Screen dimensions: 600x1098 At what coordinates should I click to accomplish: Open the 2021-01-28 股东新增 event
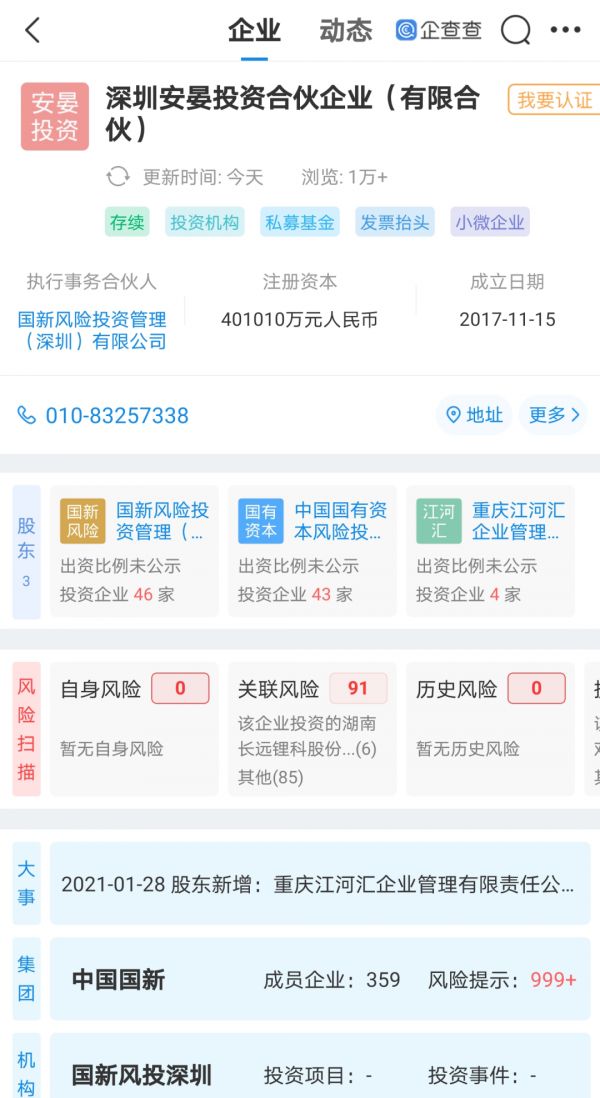pyautogui.click(x=319, y=884)
